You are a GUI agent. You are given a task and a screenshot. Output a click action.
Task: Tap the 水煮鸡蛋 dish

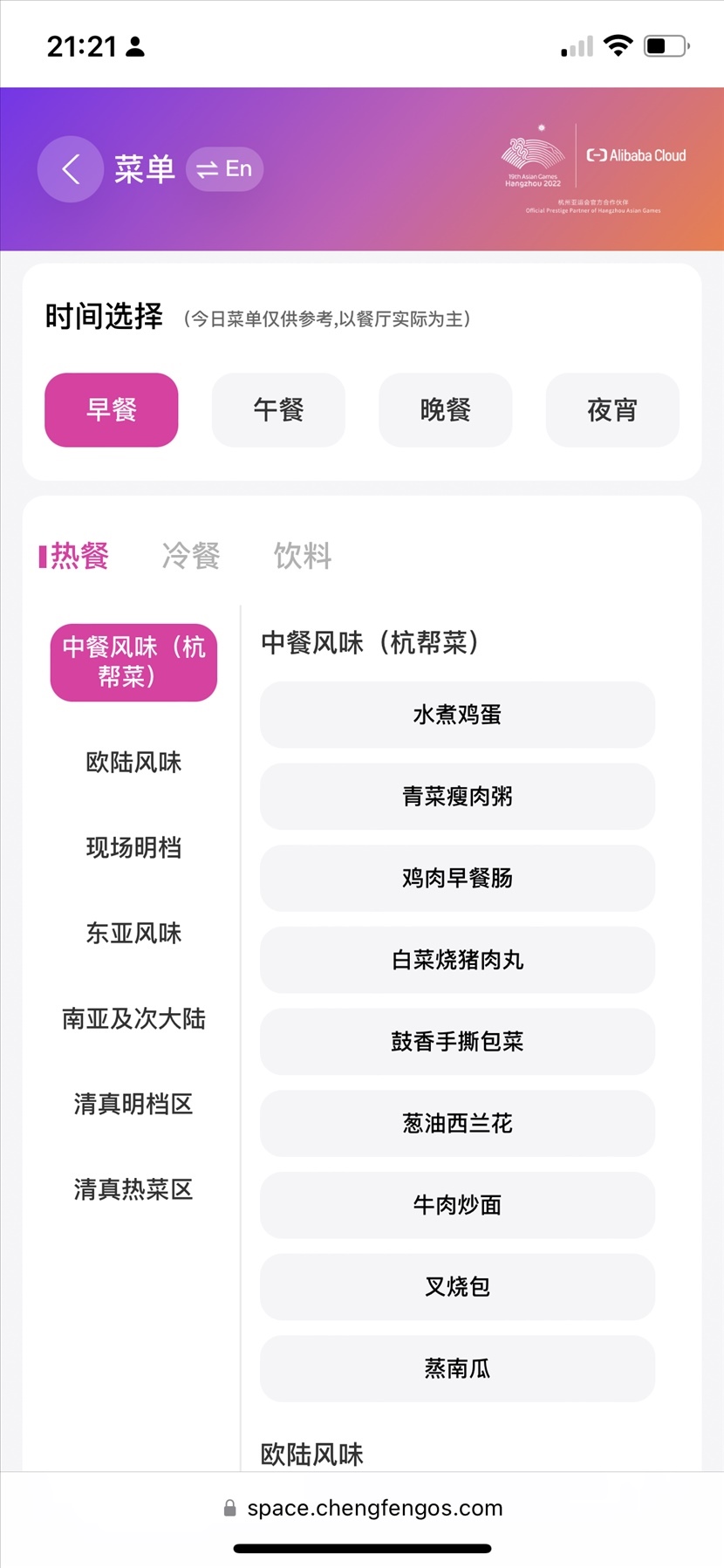pyautogui.click(x=457, y=716)
